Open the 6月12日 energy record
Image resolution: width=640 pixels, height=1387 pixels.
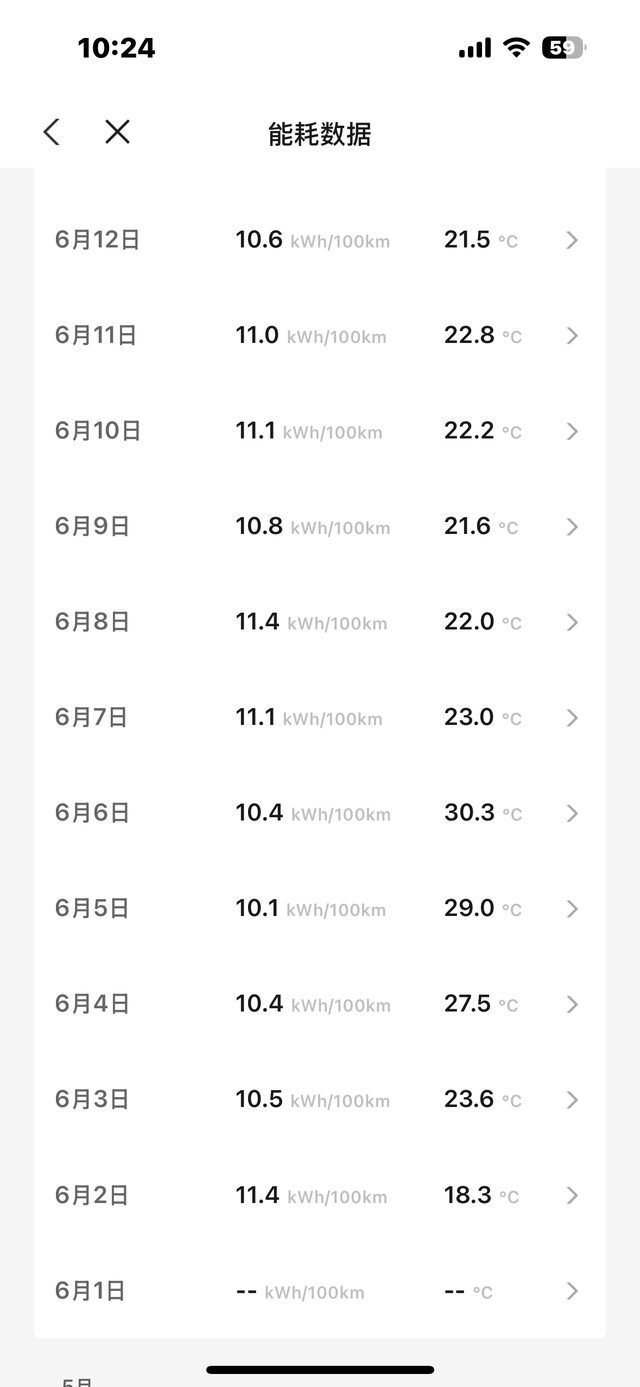(318, 240)
